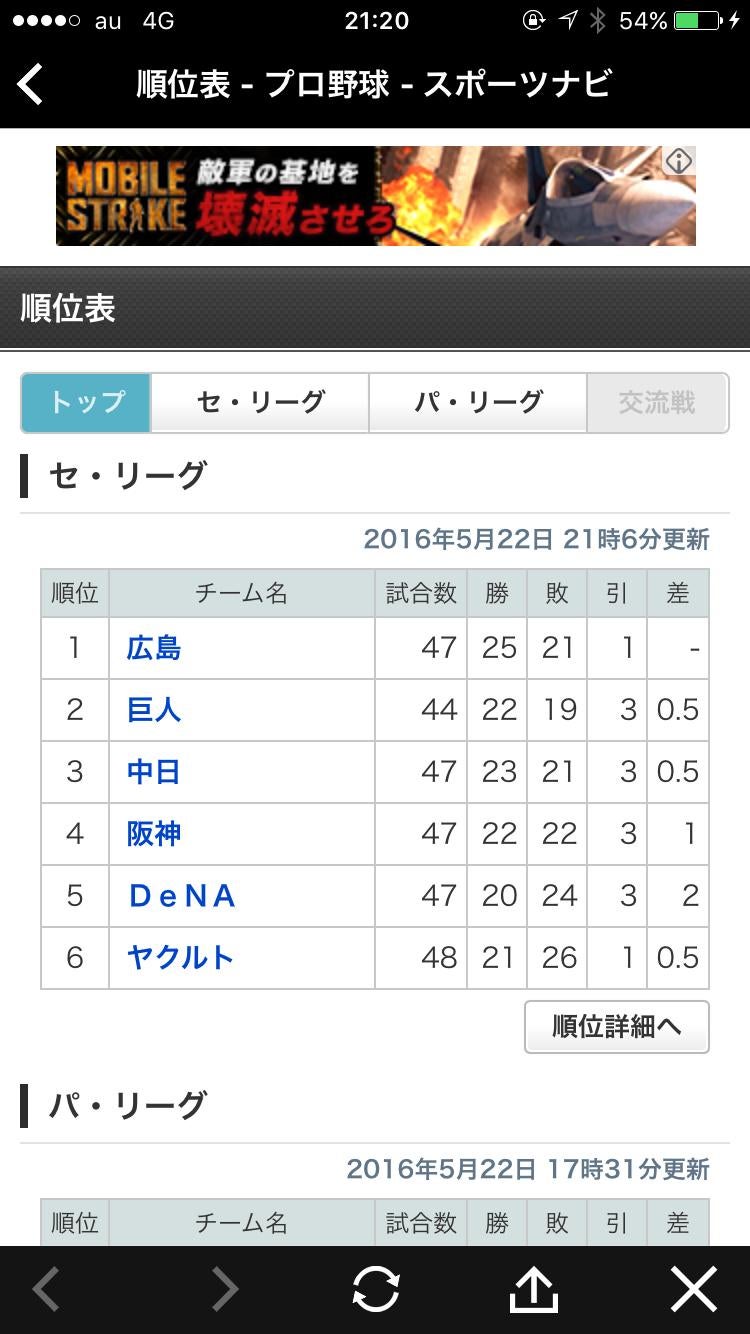Reload the page with the refresh icon
Image resolution: width=750 pixels, height=1334 pixels.
point(376,1290)
